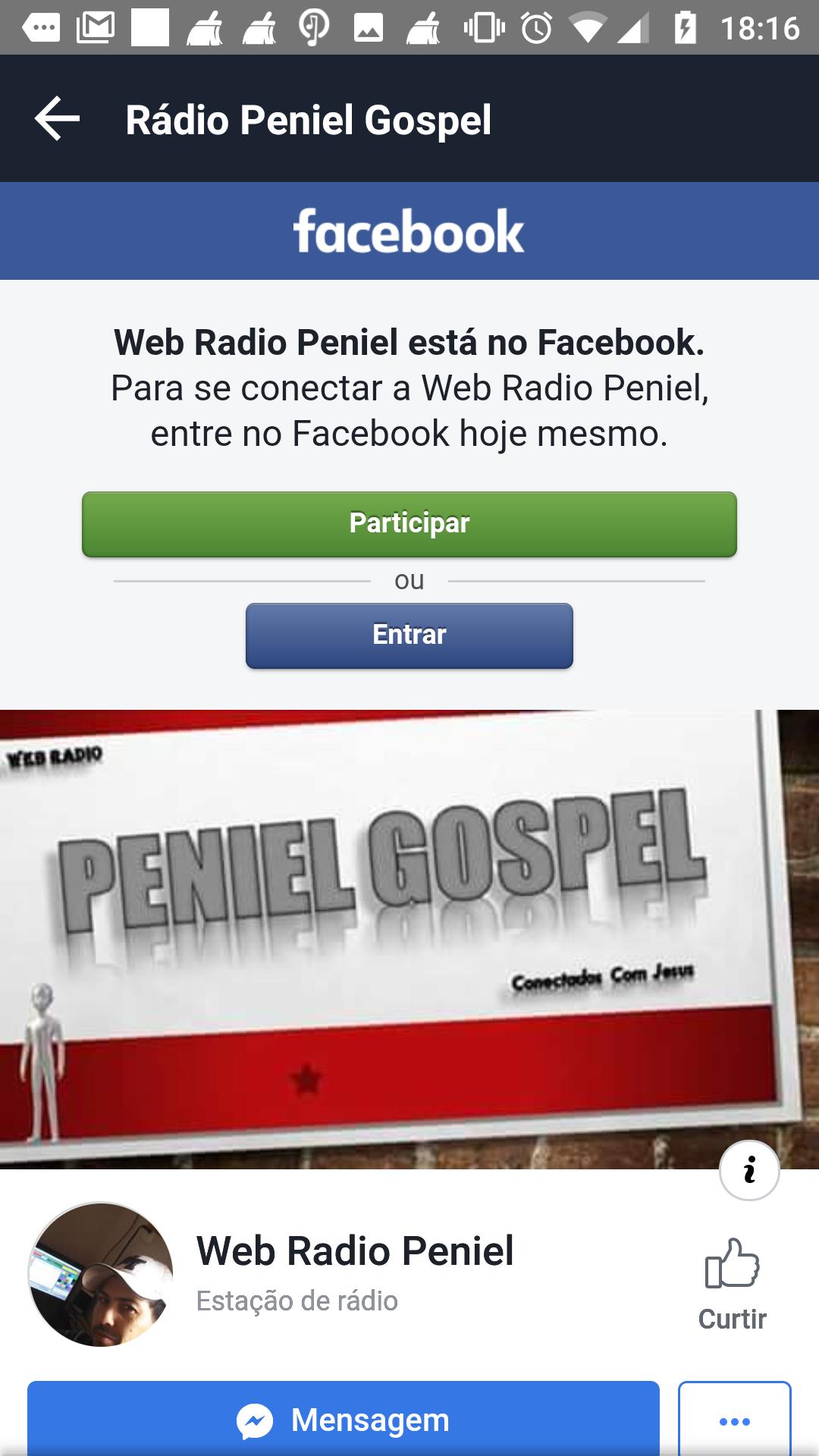819x1456 pixels.
Task: Click the facebook logo
Action: click(409, 231)
